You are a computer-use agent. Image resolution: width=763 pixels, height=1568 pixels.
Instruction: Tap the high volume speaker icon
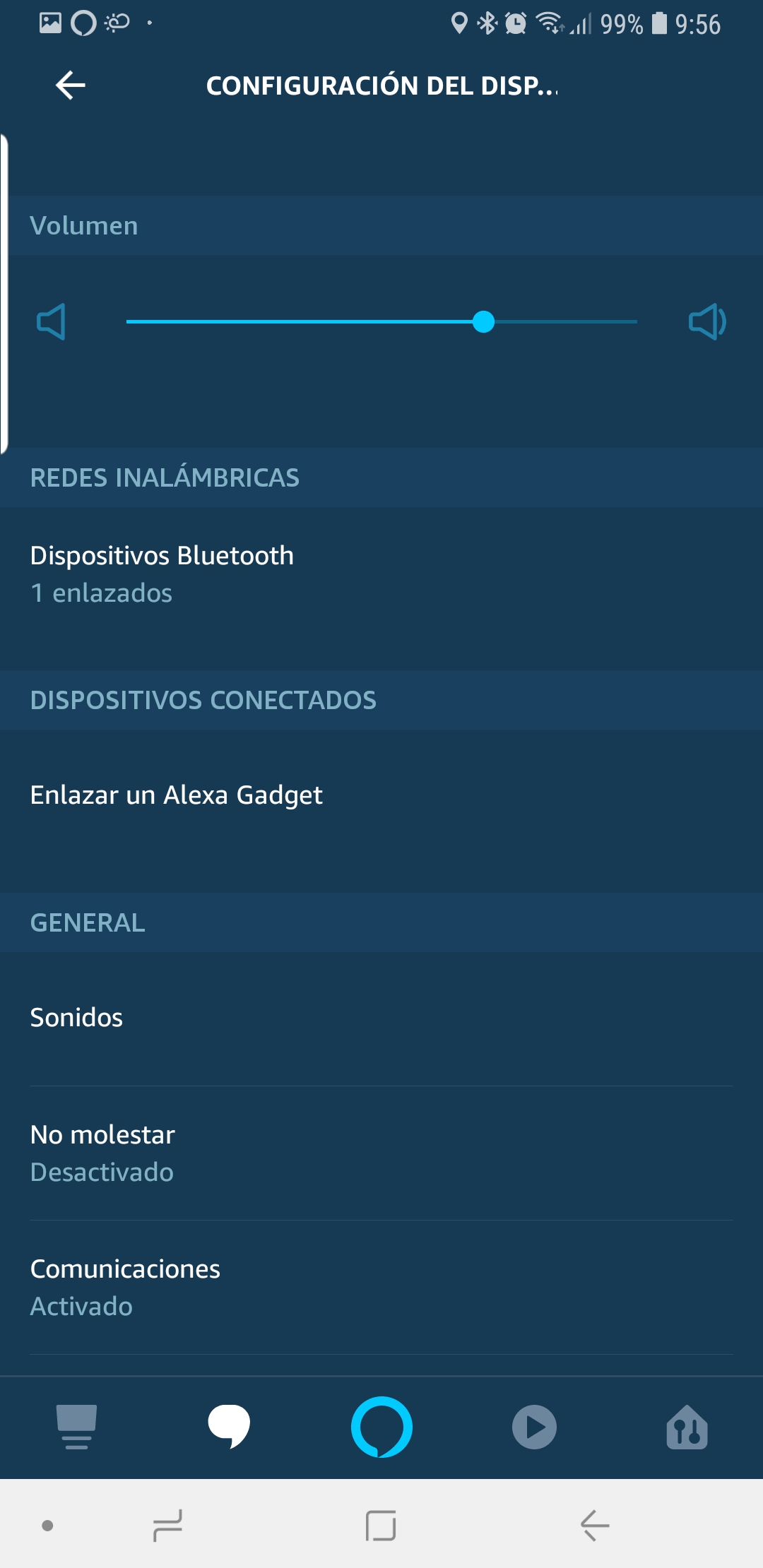[707, 322]
